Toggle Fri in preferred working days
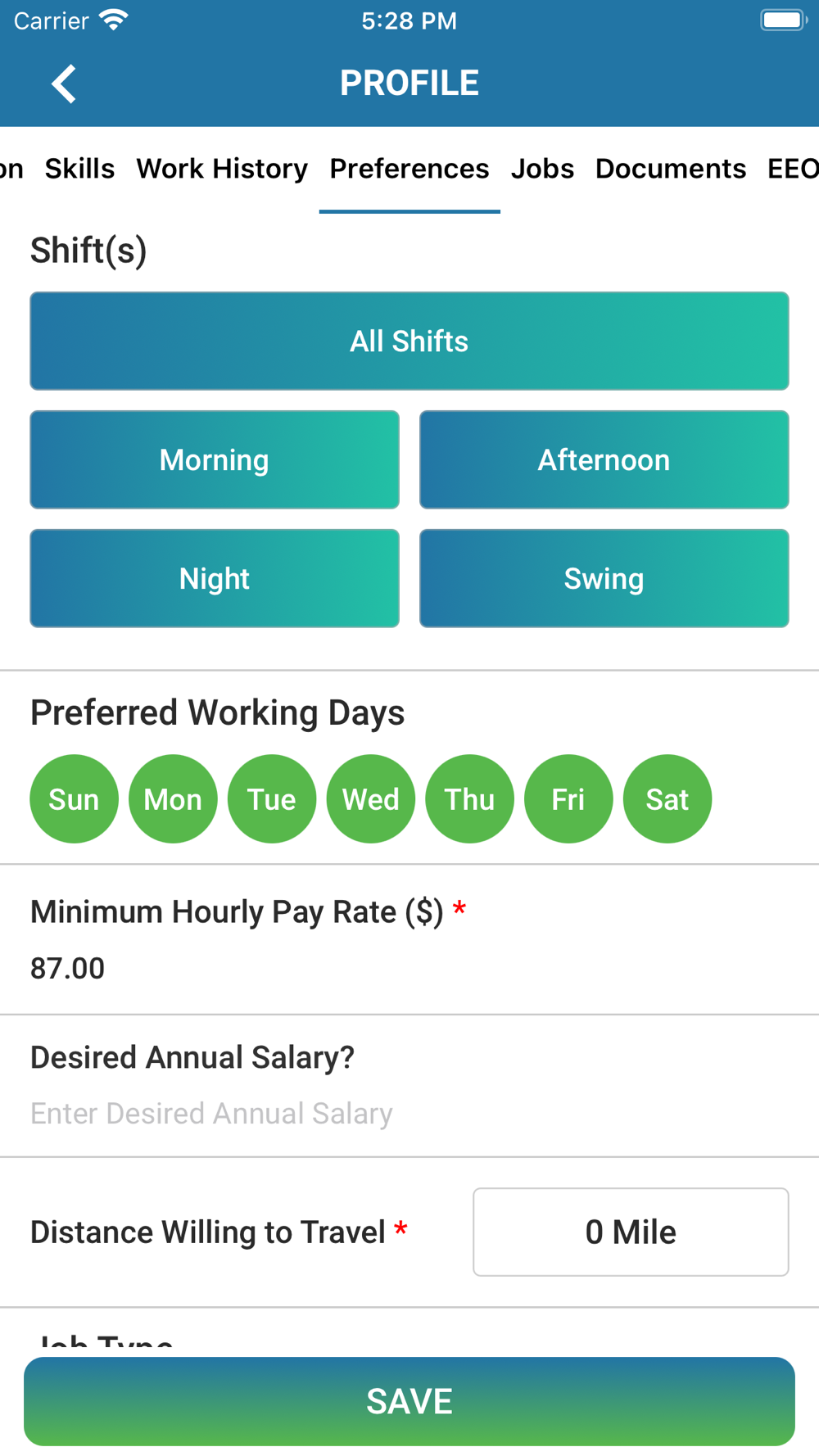 click(568, 798)
